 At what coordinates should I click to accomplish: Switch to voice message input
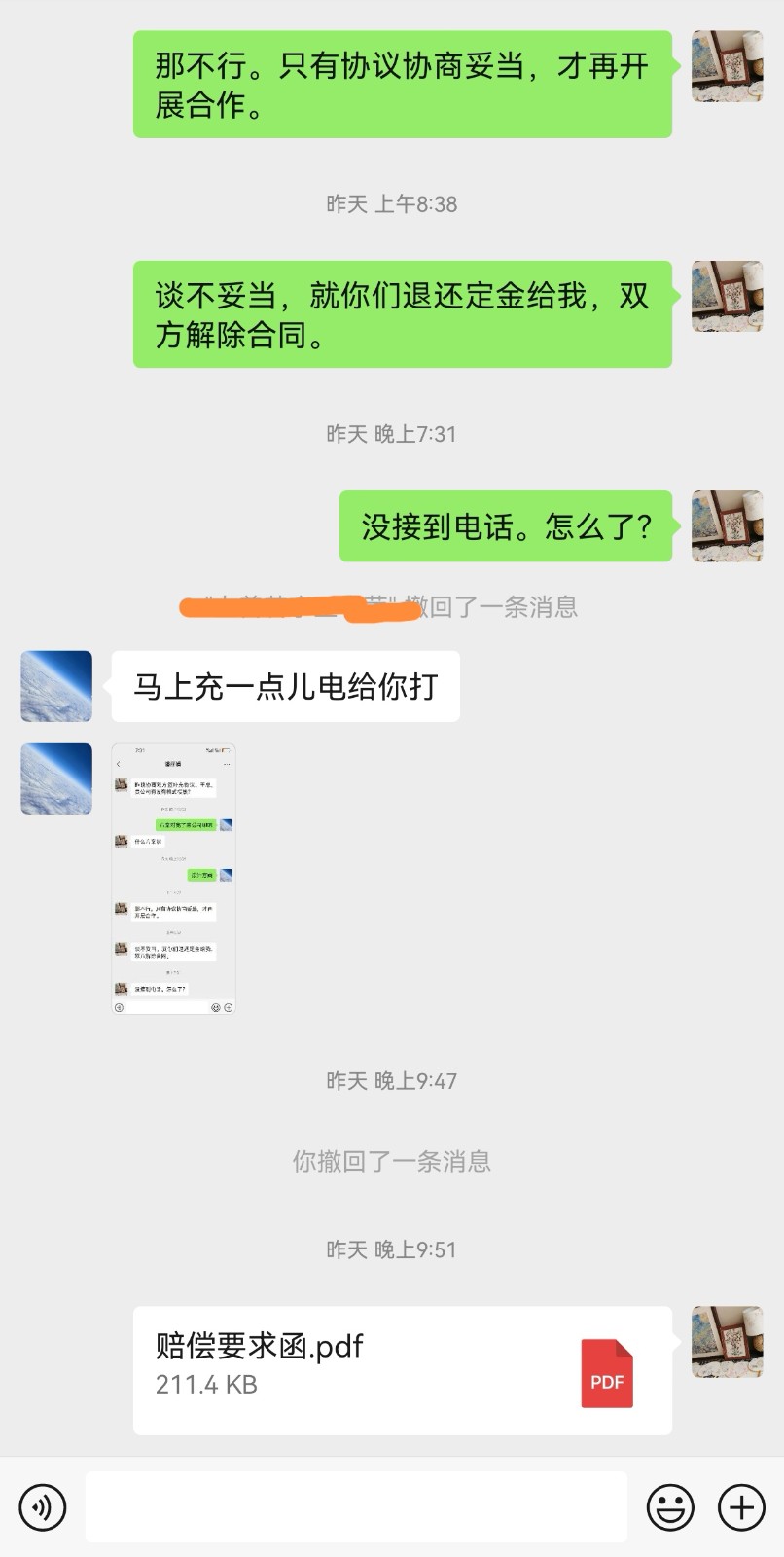(42, 1507)
